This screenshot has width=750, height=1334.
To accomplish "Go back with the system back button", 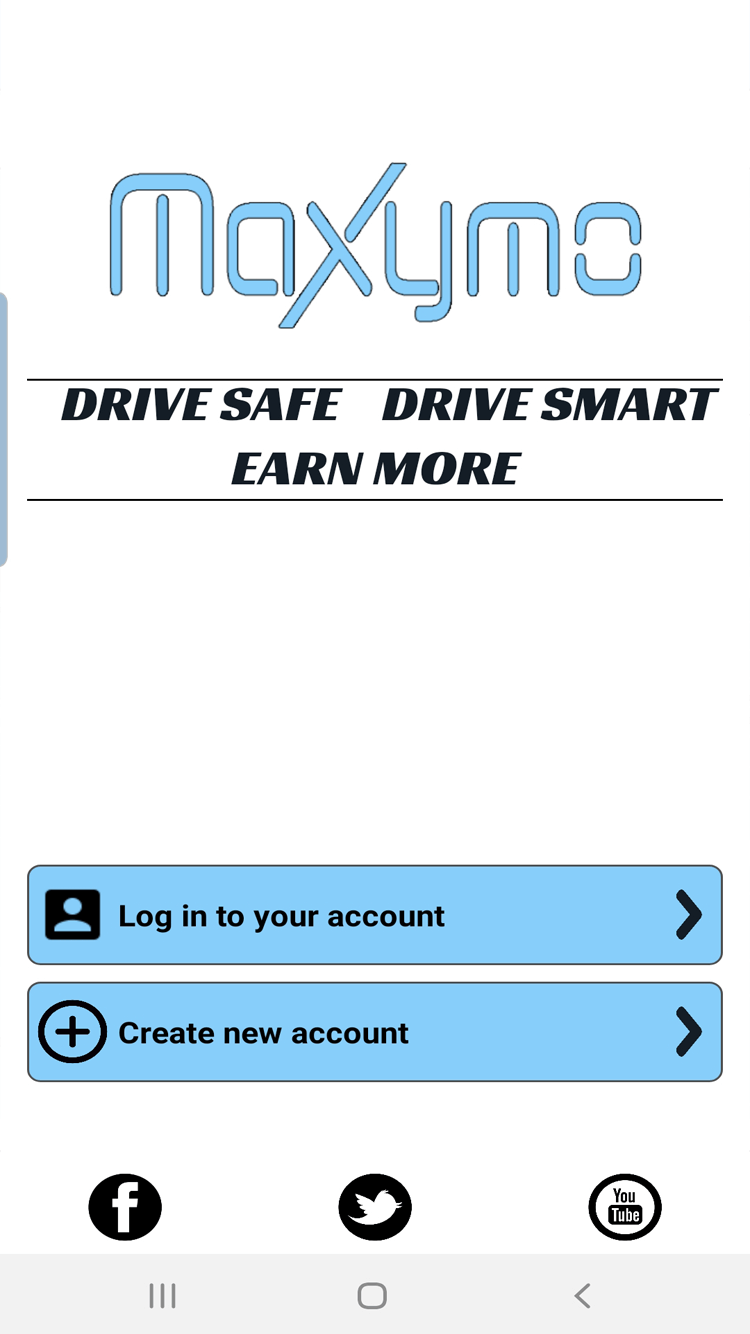I will pos(582,1296).
